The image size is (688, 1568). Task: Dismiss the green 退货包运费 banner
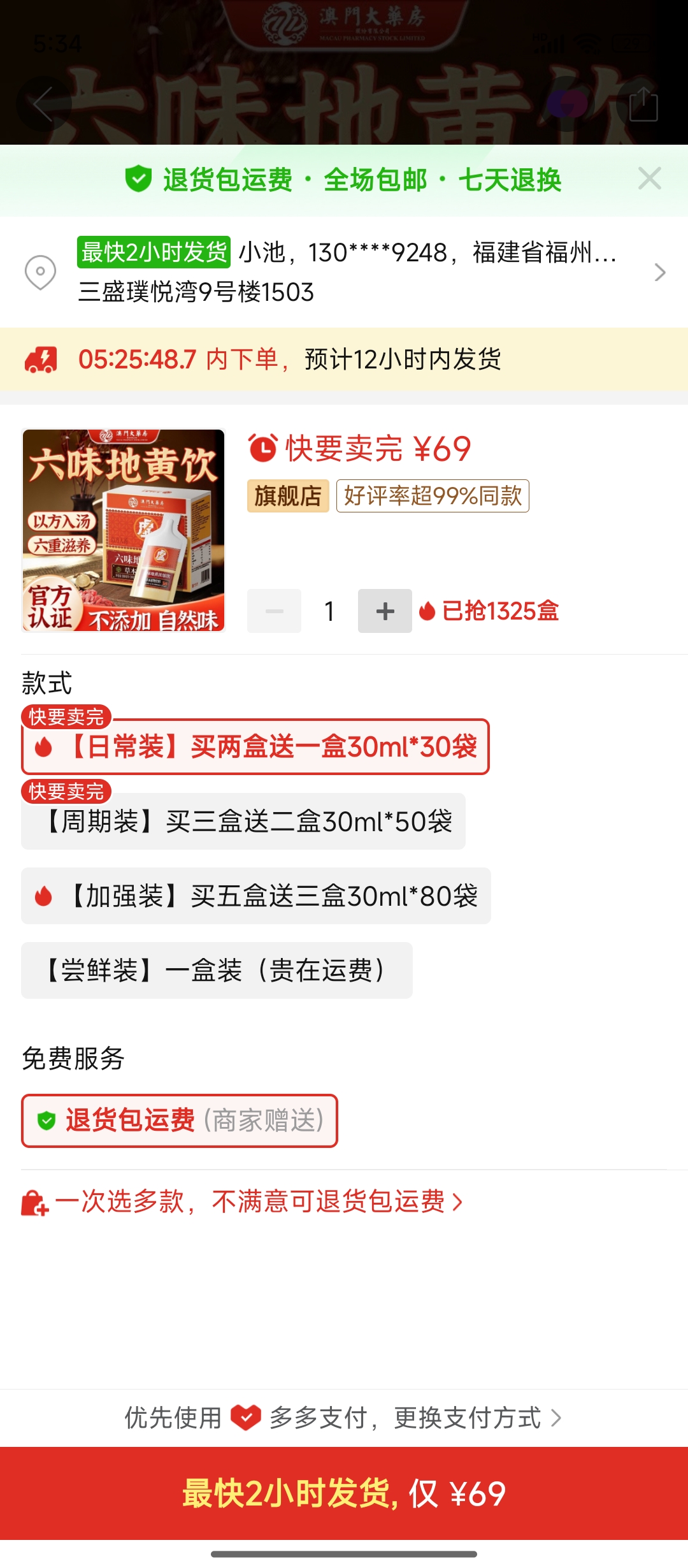[649, 178]
